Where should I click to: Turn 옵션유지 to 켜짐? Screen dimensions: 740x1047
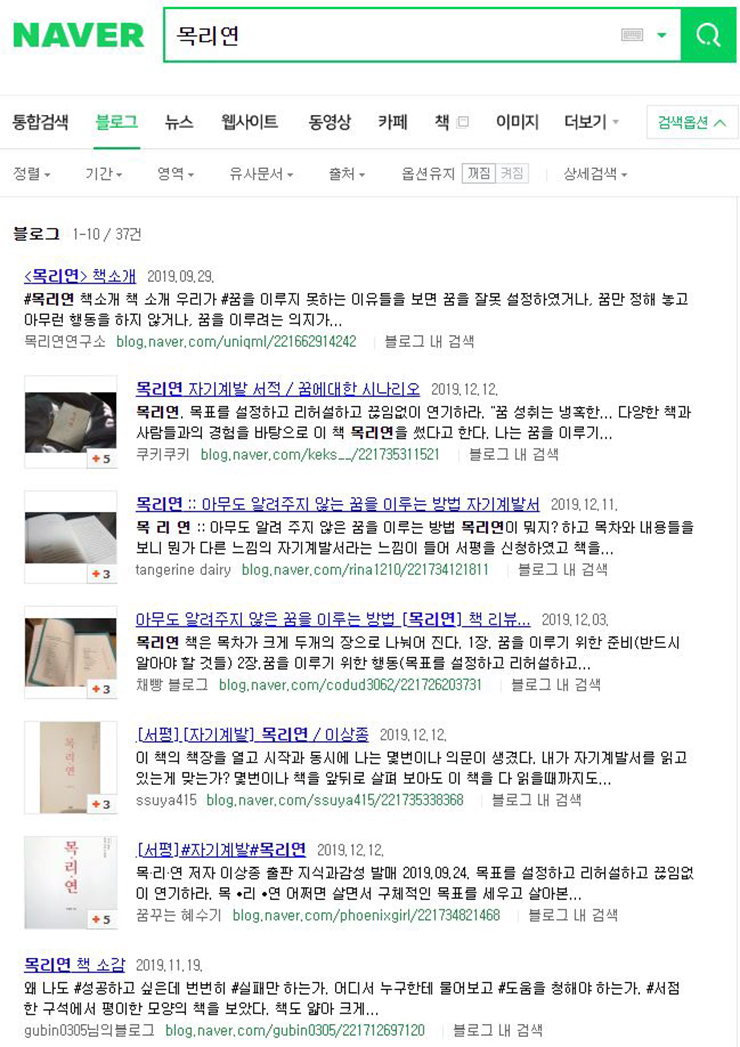coord(512,173)
